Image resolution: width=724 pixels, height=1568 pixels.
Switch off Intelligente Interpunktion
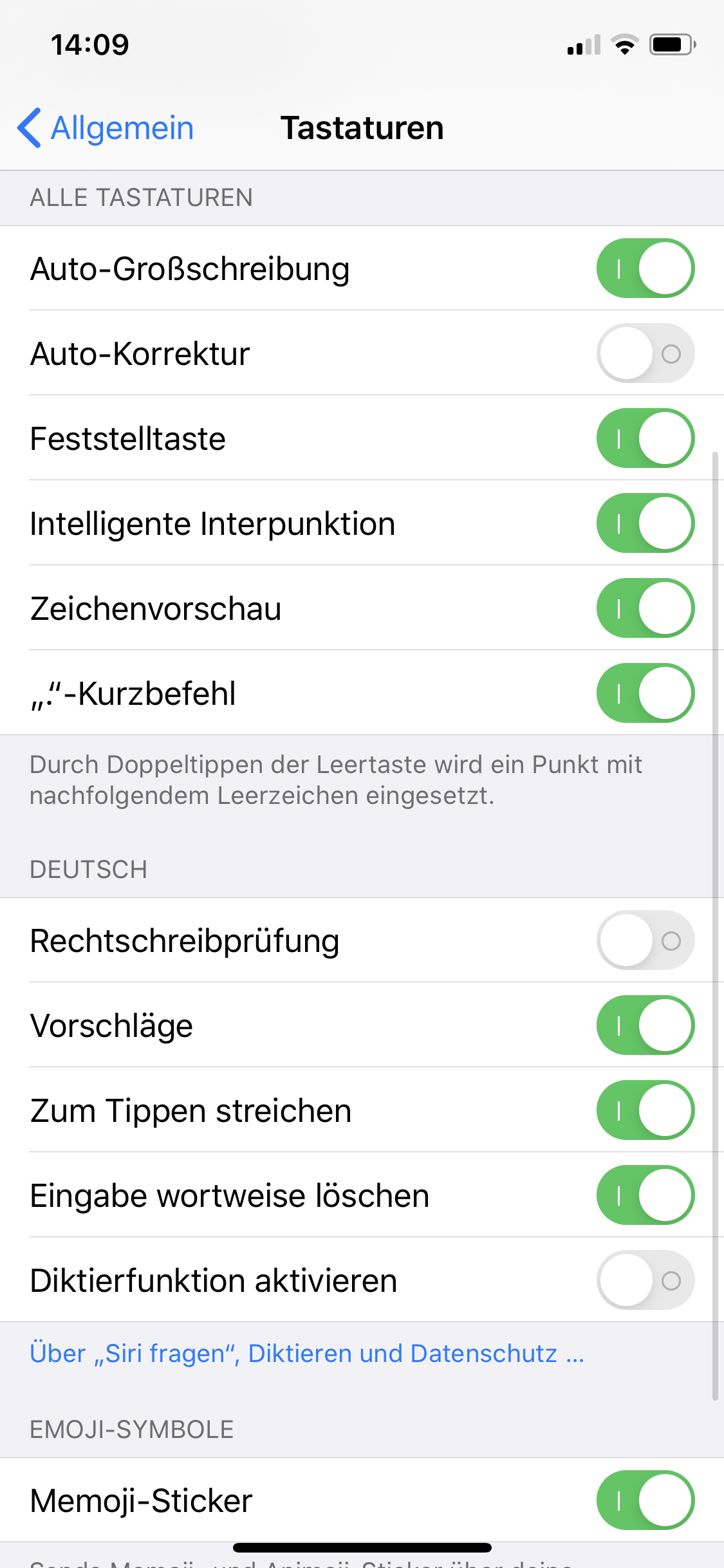(645, 523)
